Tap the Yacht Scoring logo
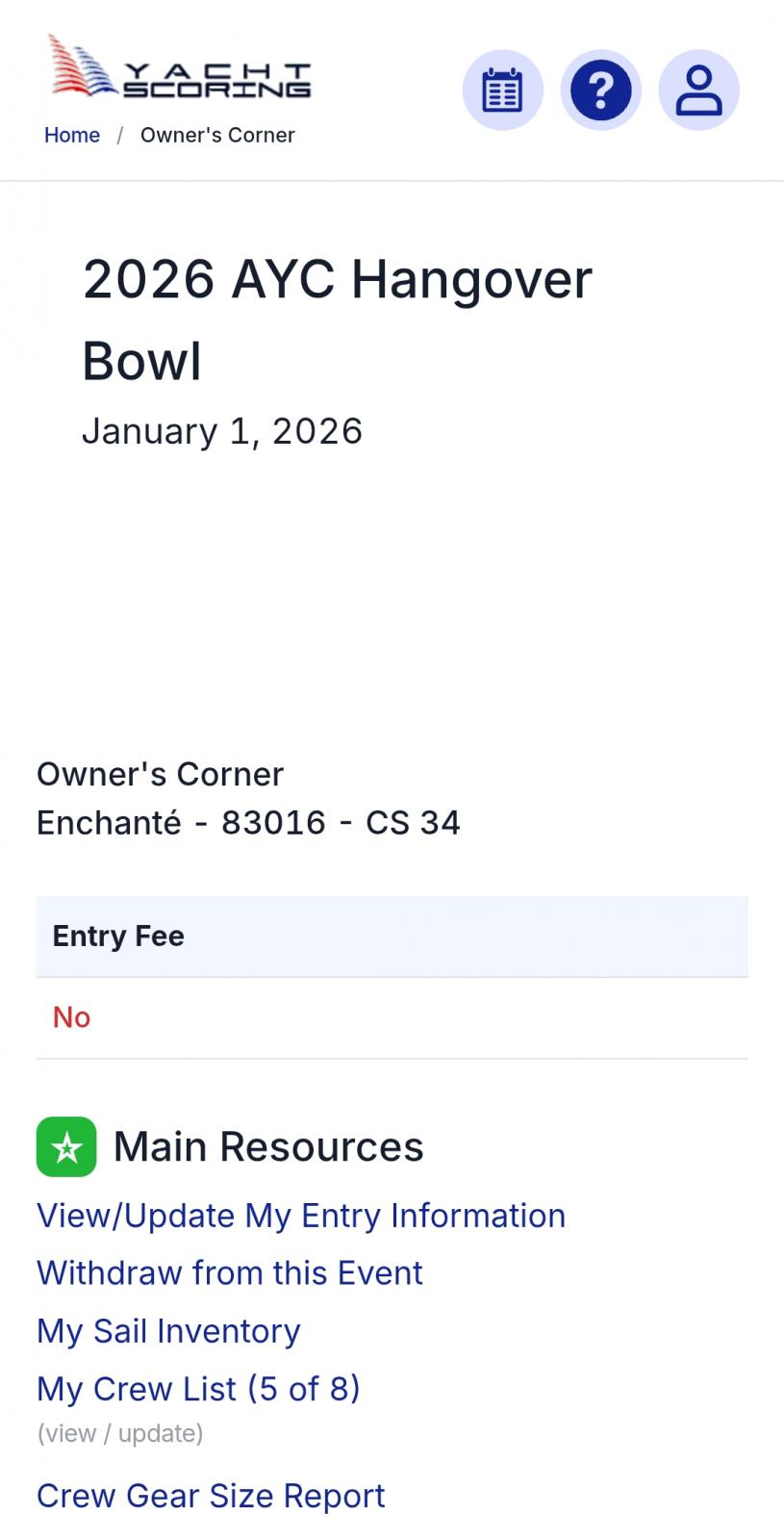Screen dimensions: 784x1540 coord(181,67)
